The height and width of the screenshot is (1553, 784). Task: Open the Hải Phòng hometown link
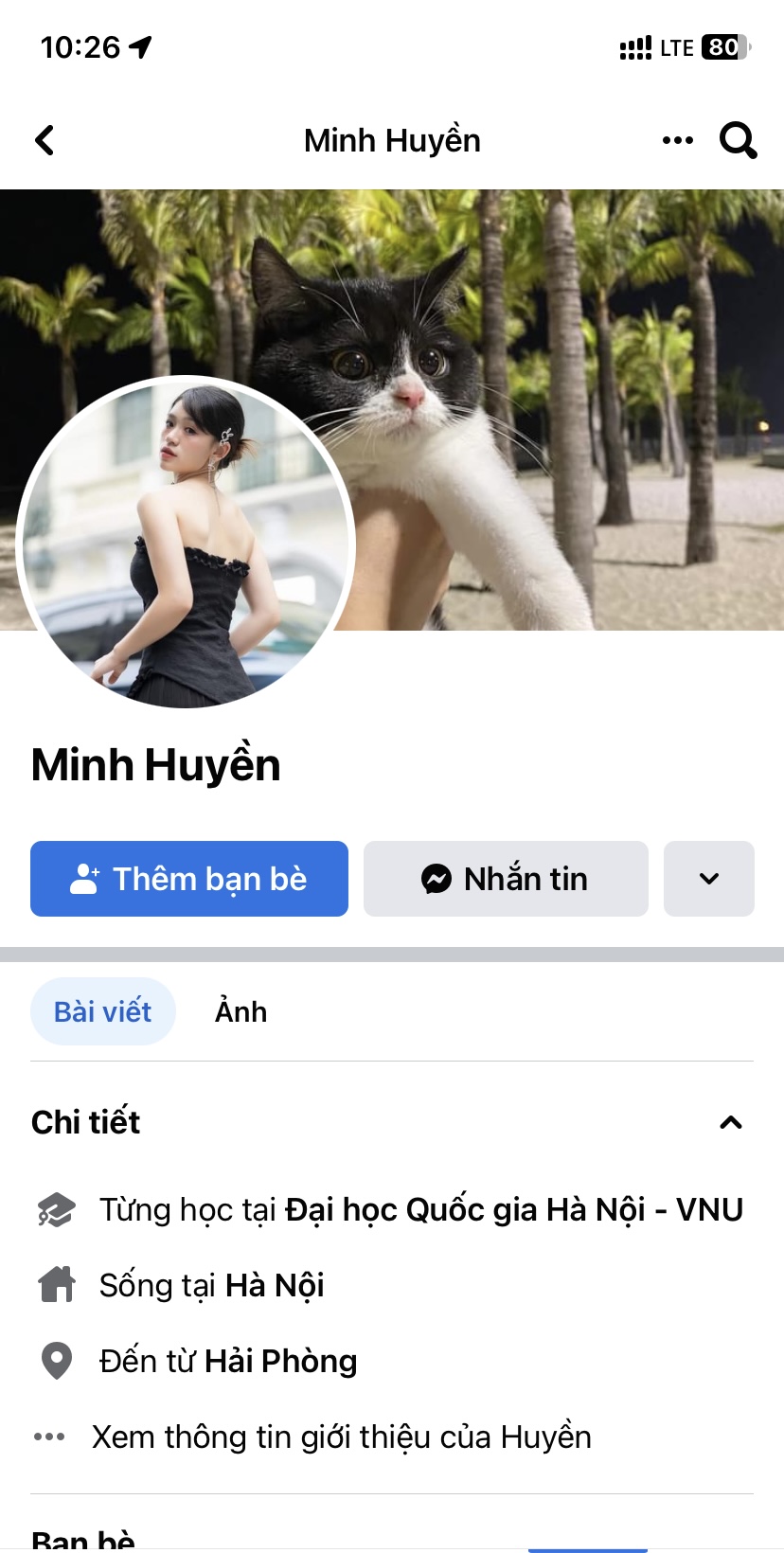coord(280,1361)
